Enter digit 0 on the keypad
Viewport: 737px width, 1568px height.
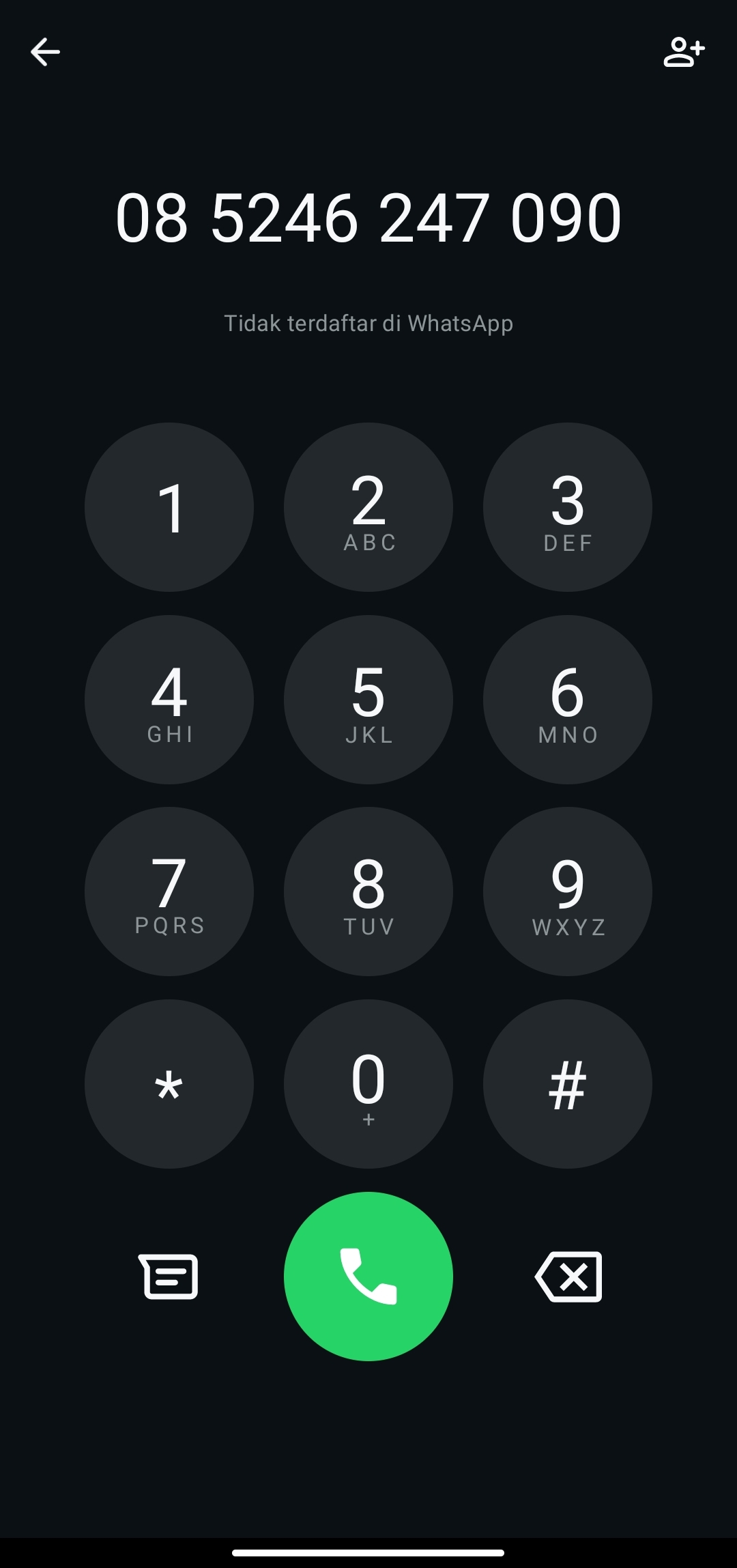[369, 1084]
